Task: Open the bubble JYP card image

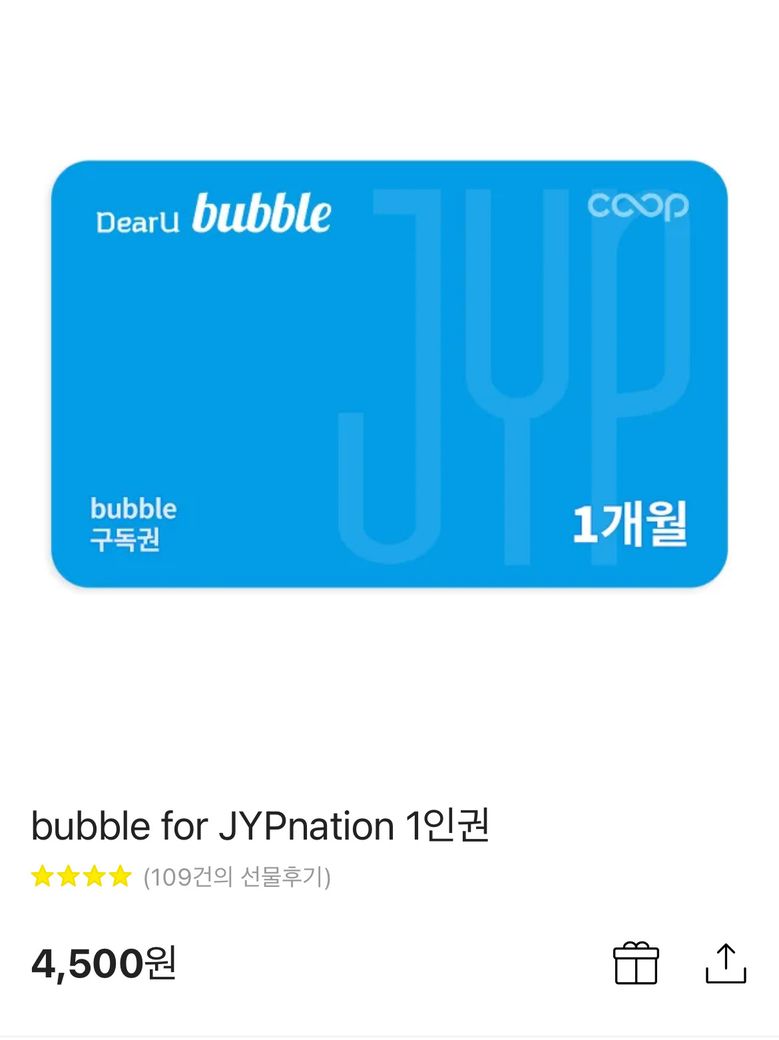Action: 389,373
